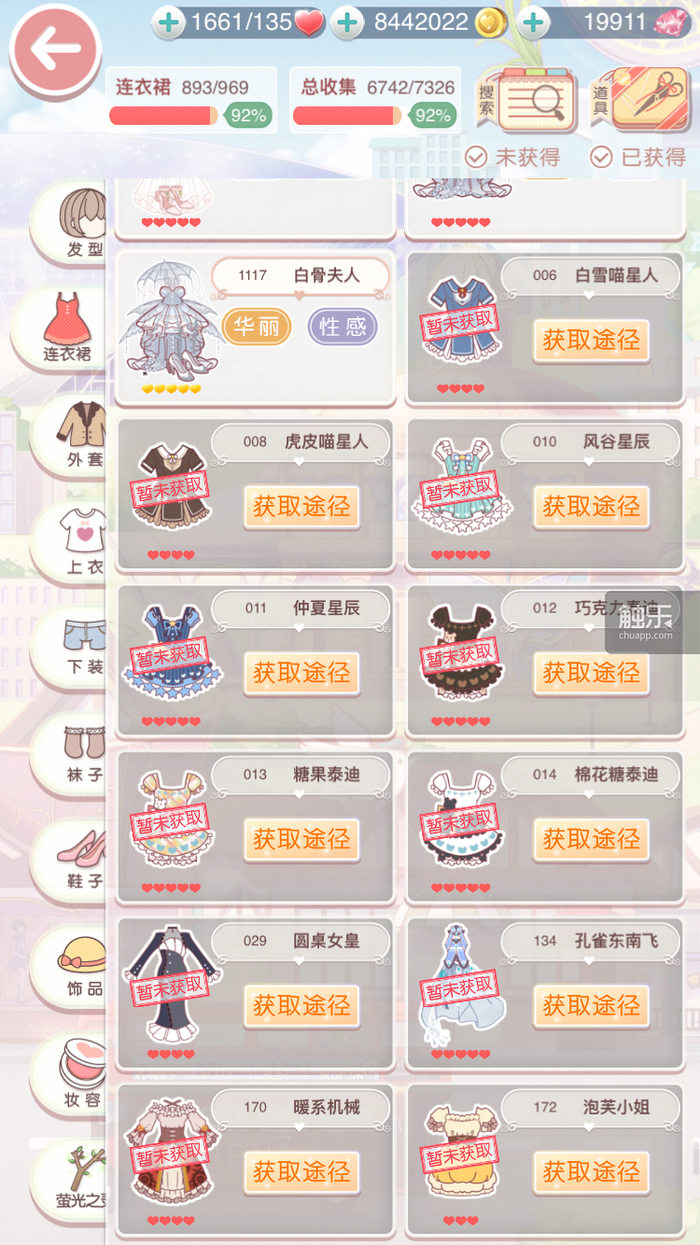700x1245 pixels.
Task: Tap the plus icon next to hearts stamina
Action: [x=171, y=23]
